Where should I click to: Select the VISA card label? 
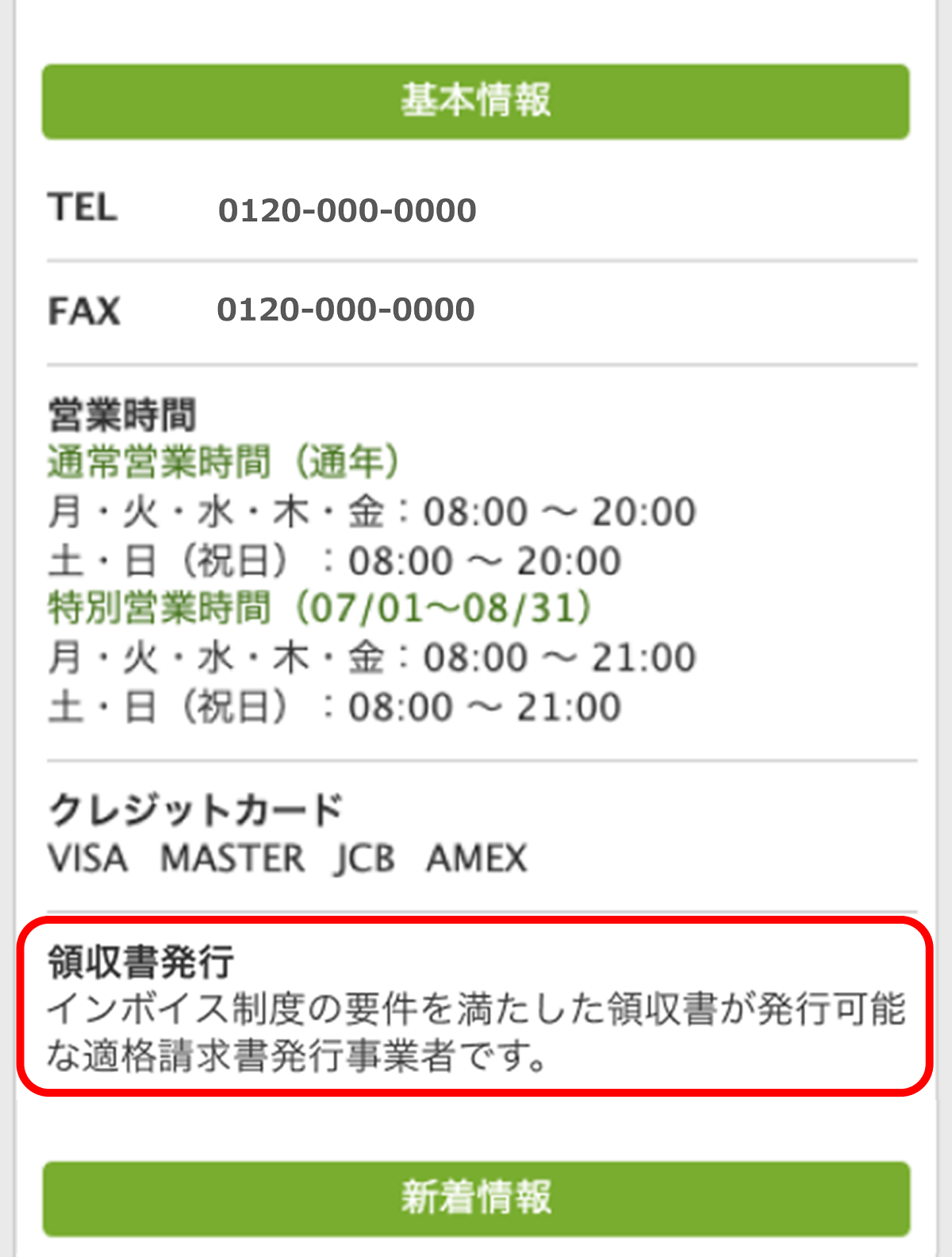point(87,859)
